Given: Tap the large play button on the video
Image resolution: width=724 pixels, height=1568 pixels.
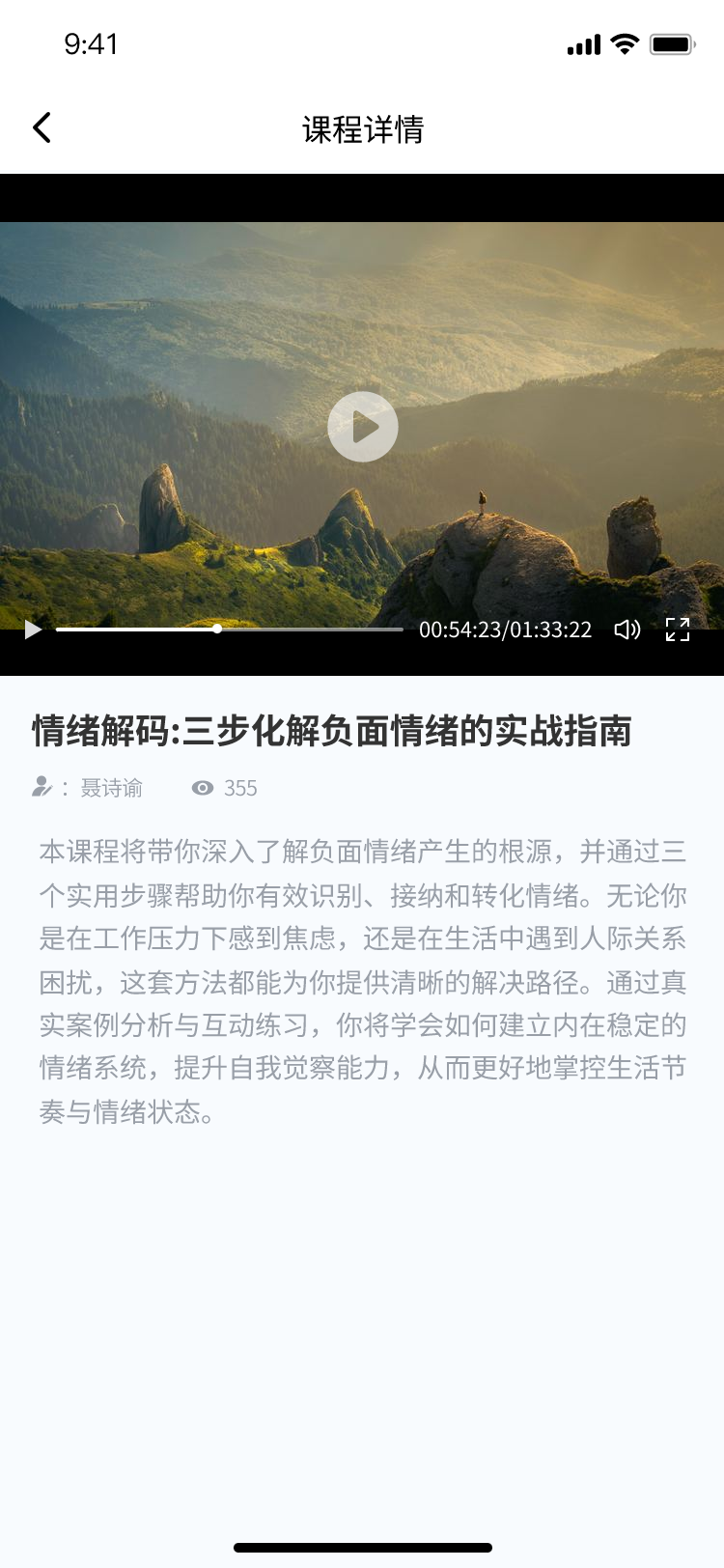Looking at the screenshot, I should tap(362, 427).
